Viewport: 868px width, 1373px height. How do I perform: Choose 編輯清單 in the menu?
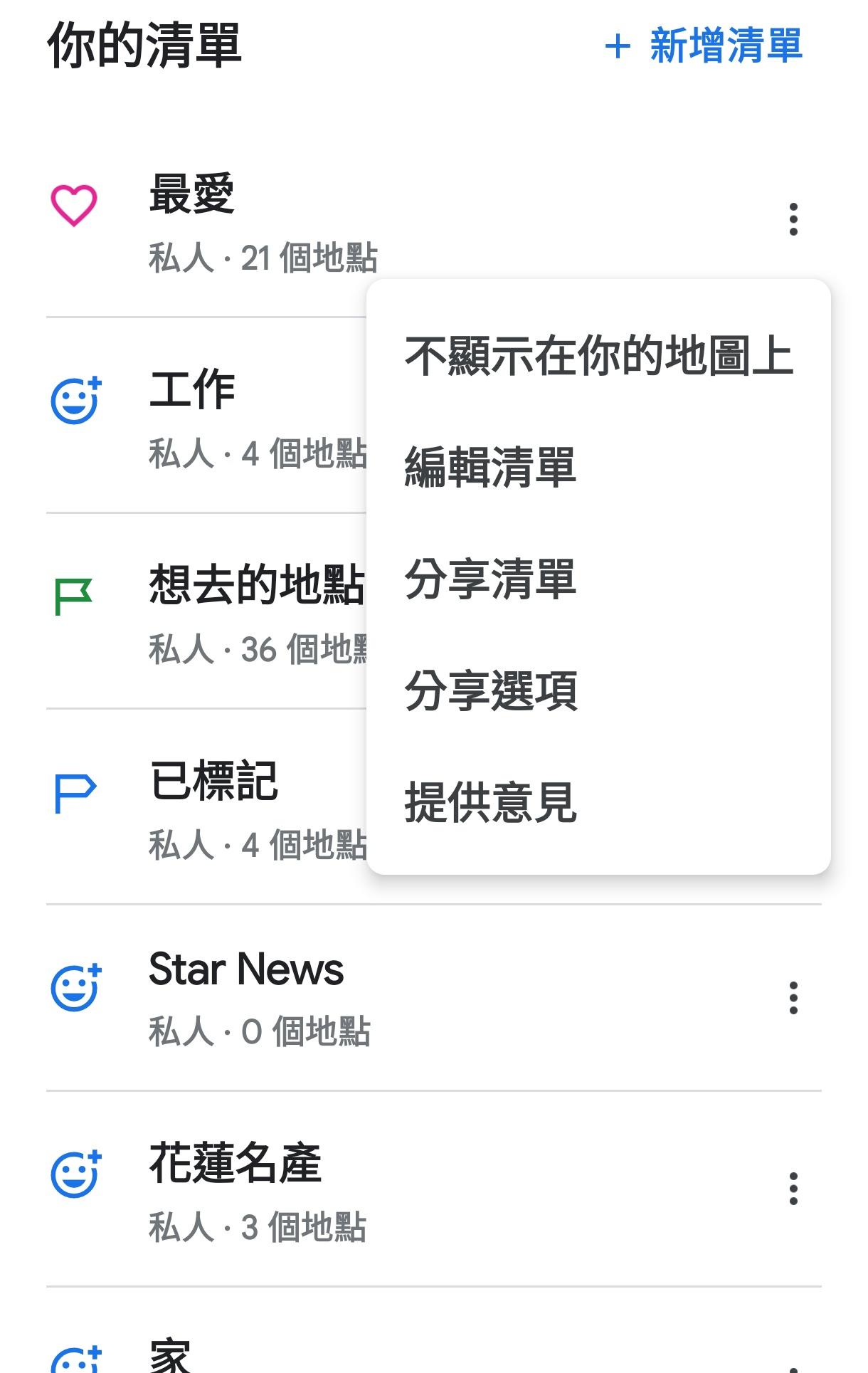coord(490,468)
